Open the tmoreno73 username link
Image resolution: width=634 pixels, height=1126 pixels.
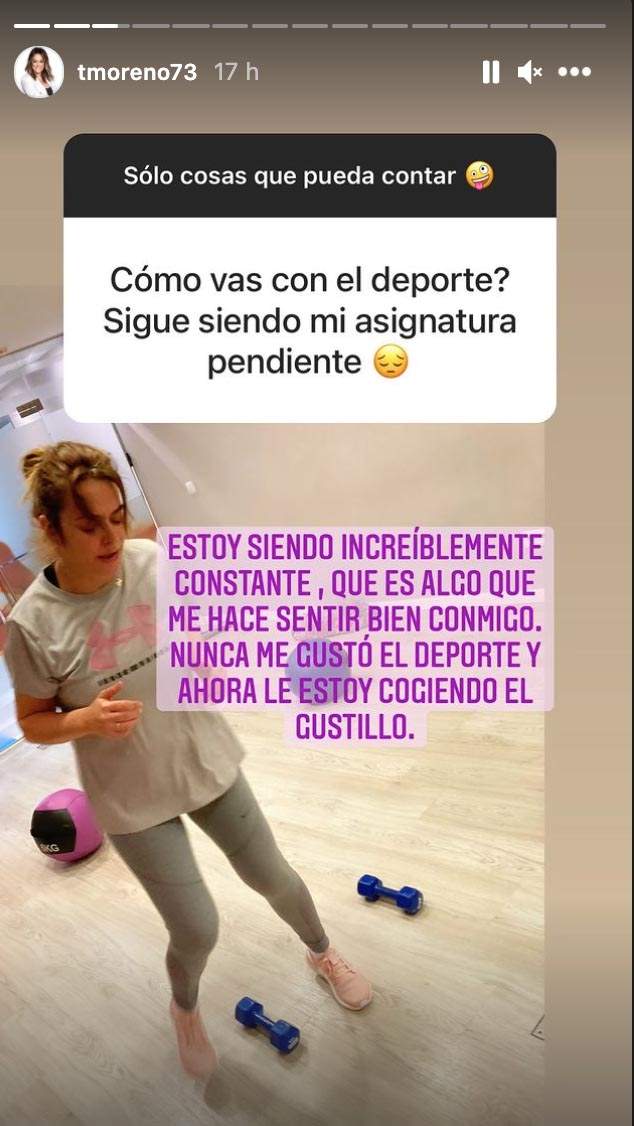[x=137, y=72]
